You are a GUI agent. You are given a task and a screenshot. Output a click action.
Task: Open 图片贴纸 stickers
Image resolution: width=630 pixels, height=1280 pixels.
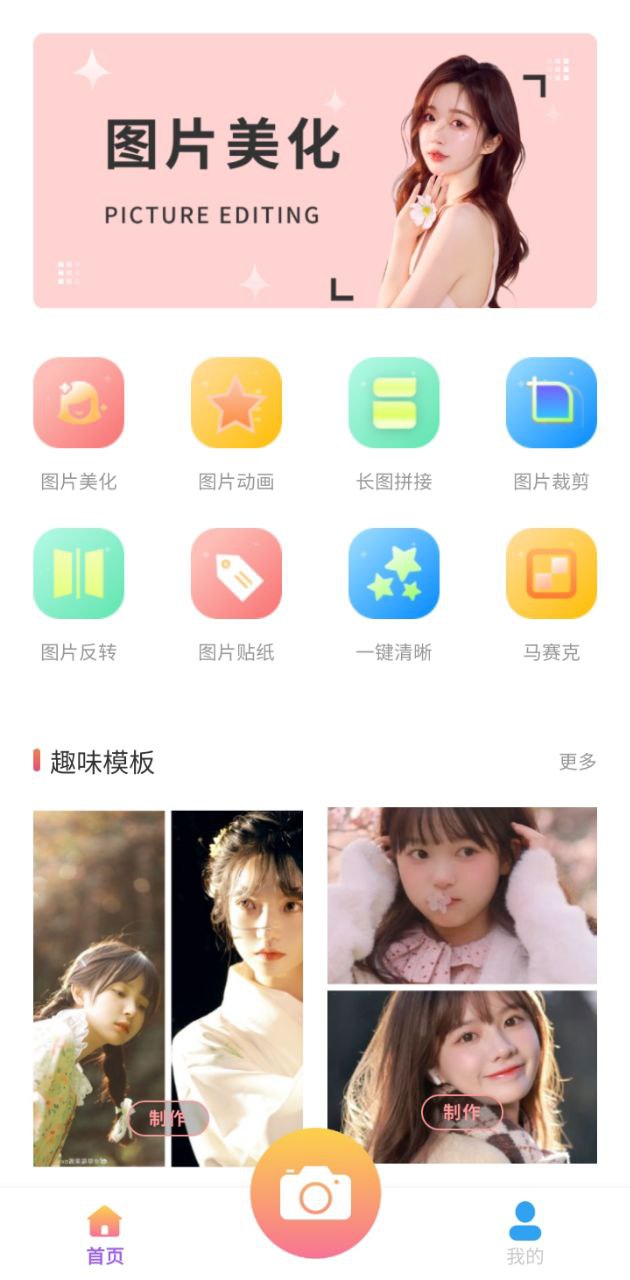tap(236, 574)
